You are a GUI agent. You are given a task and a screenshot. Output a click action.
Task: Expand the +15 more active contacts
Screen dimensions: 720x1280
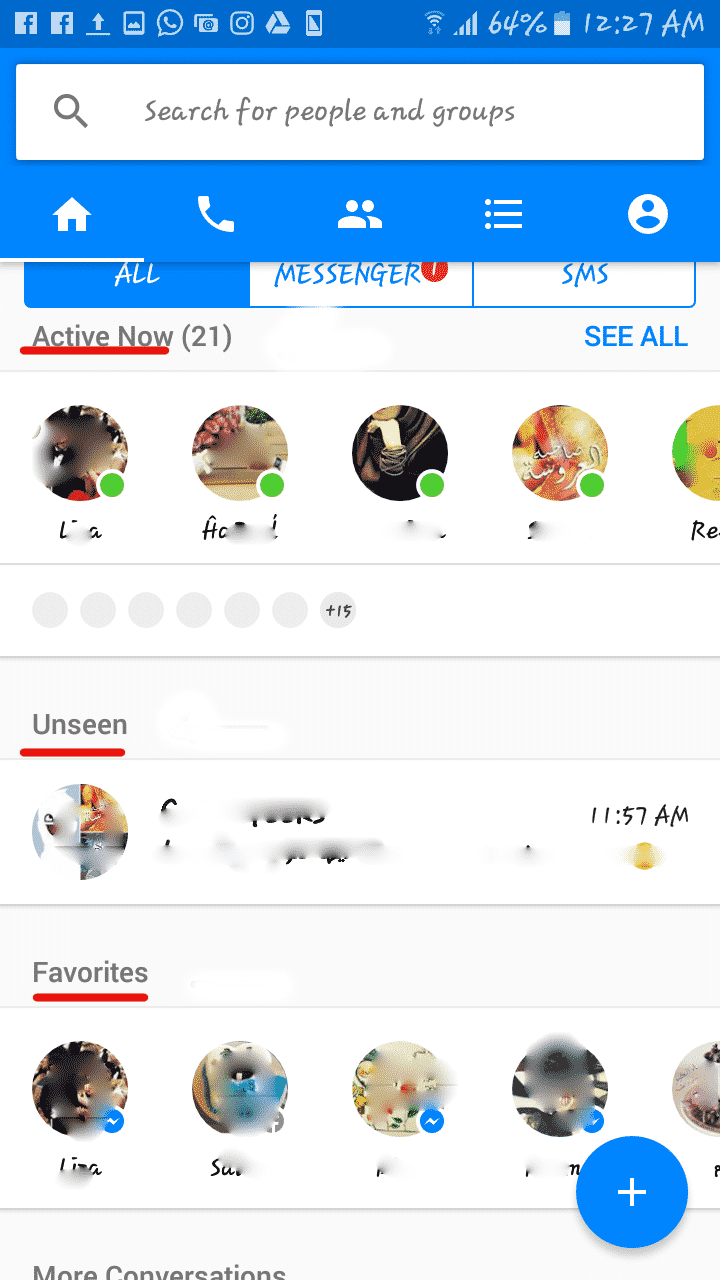pos(338,610)
